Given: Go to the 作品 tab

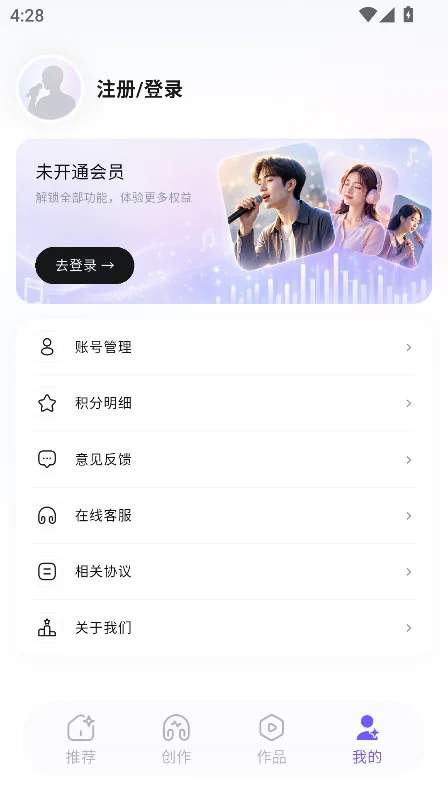Looking at the screenshot, I should [272, 739].
